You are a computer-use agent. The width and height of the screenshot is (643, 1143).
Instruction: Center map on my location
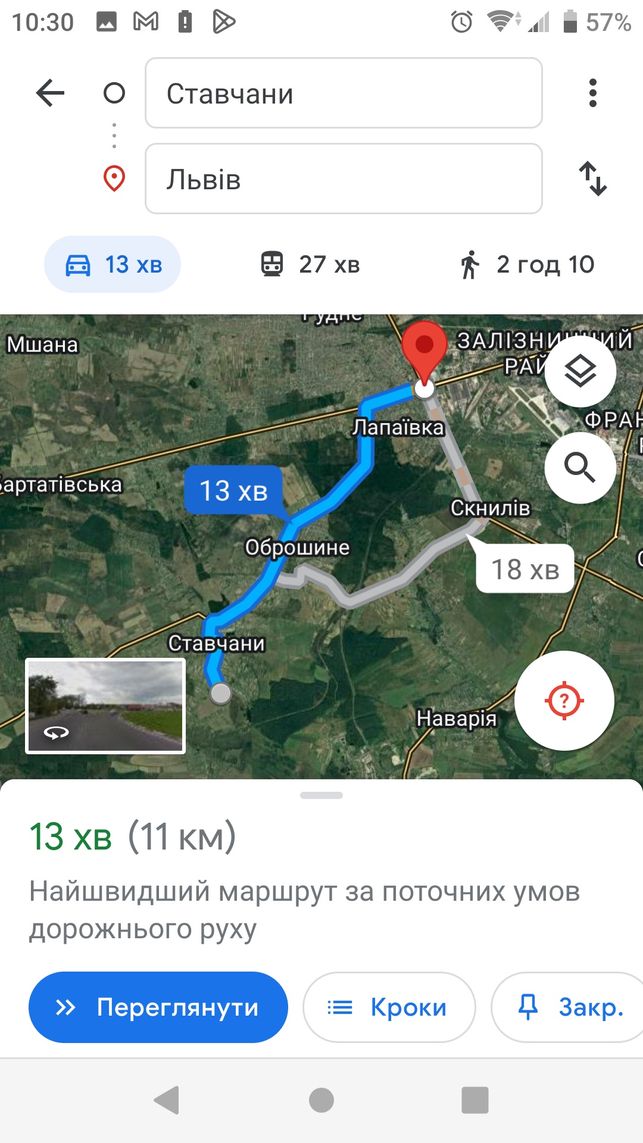point(564,701)
